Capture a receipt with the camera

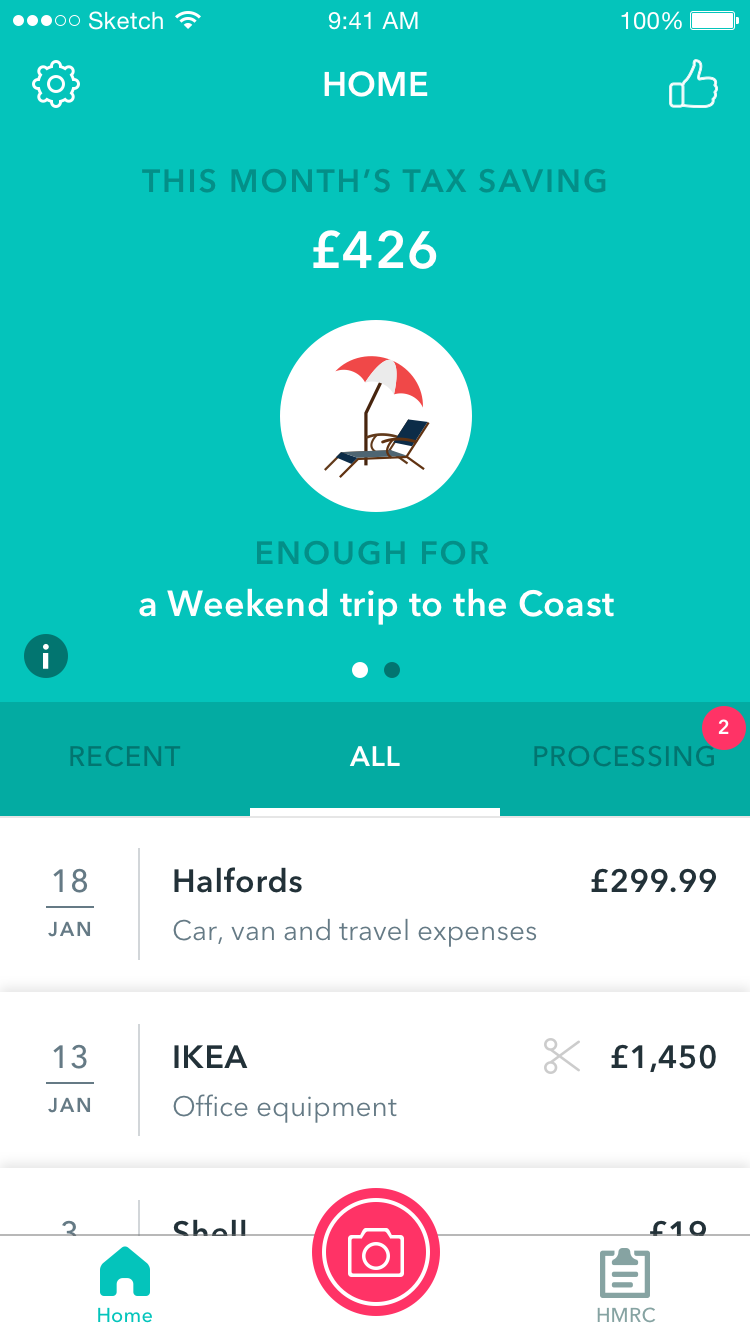pyautogui.click(x=375, y=1252)
